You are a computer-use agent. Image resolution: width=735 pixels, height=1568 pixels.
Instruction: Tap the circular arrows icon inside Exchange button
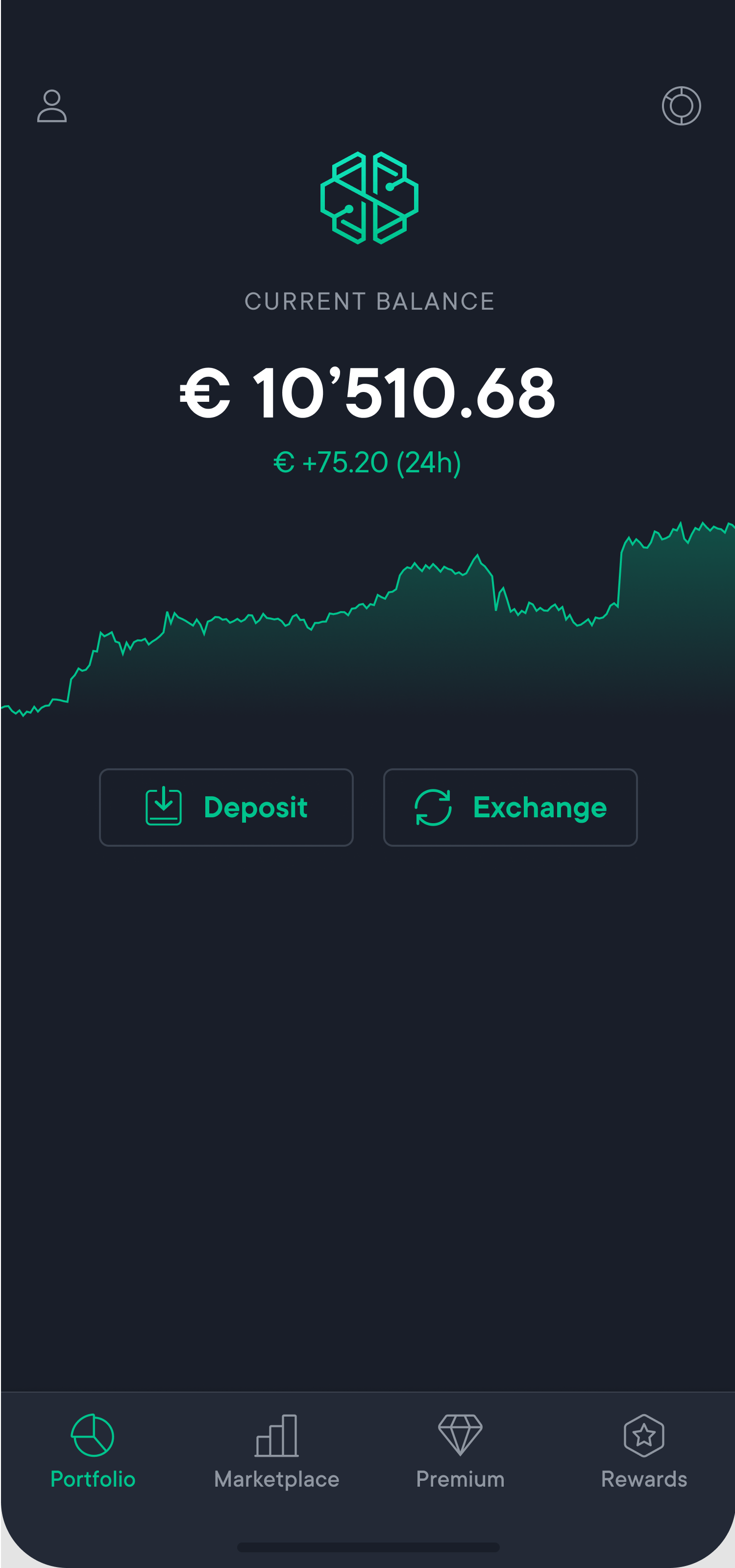[x=435, y=807]
